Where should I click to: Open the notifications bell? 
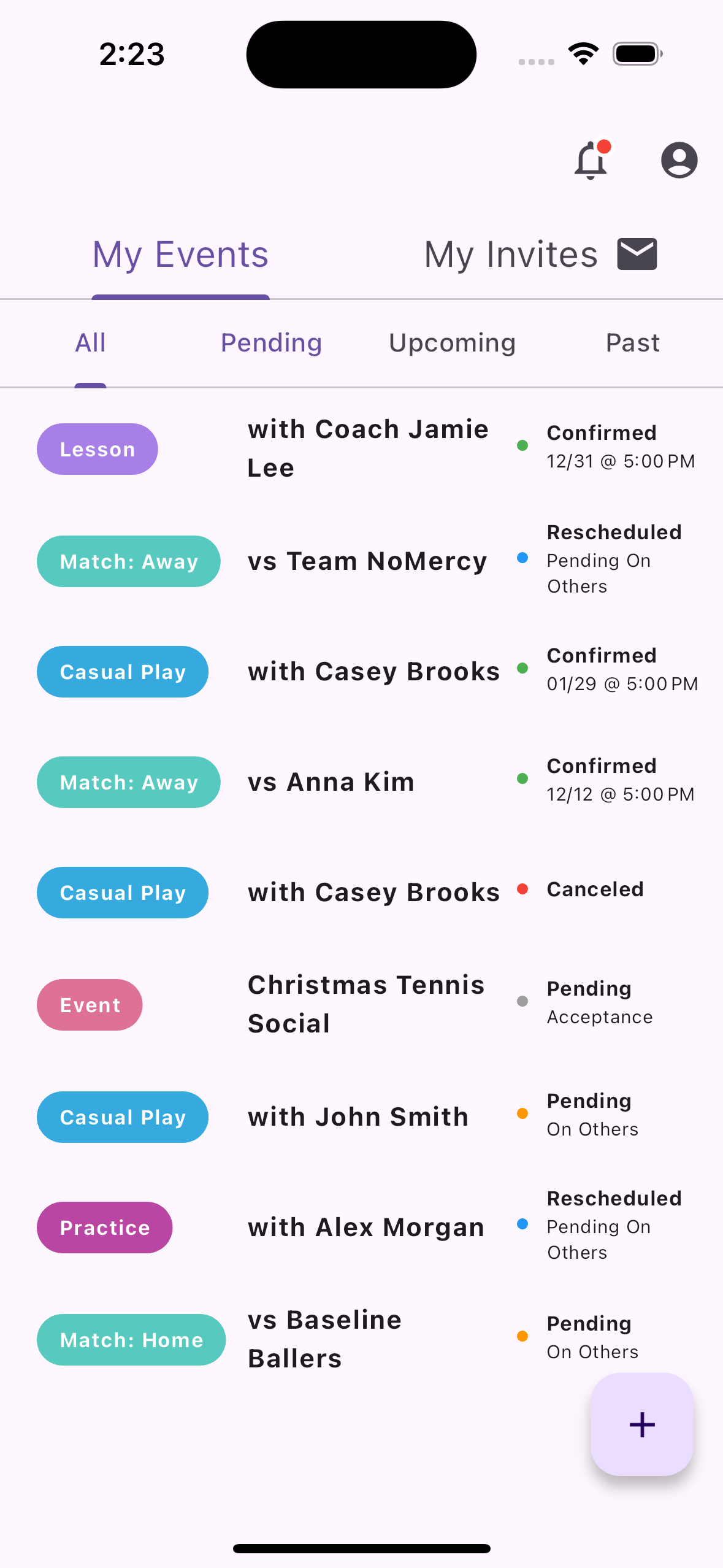tap(591, 161)
